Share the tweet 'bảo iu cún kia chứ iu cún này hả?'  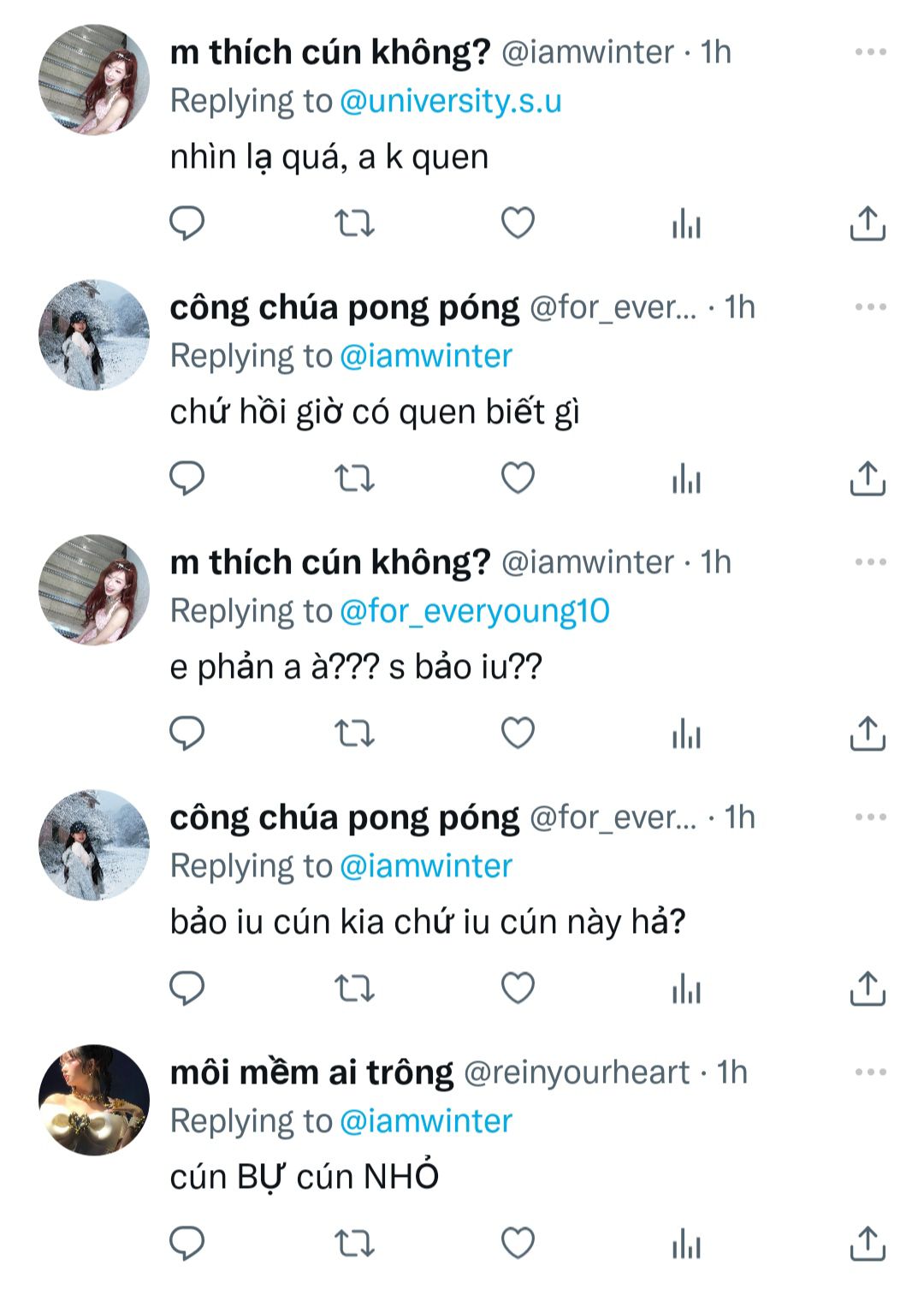tap(867, 988)
